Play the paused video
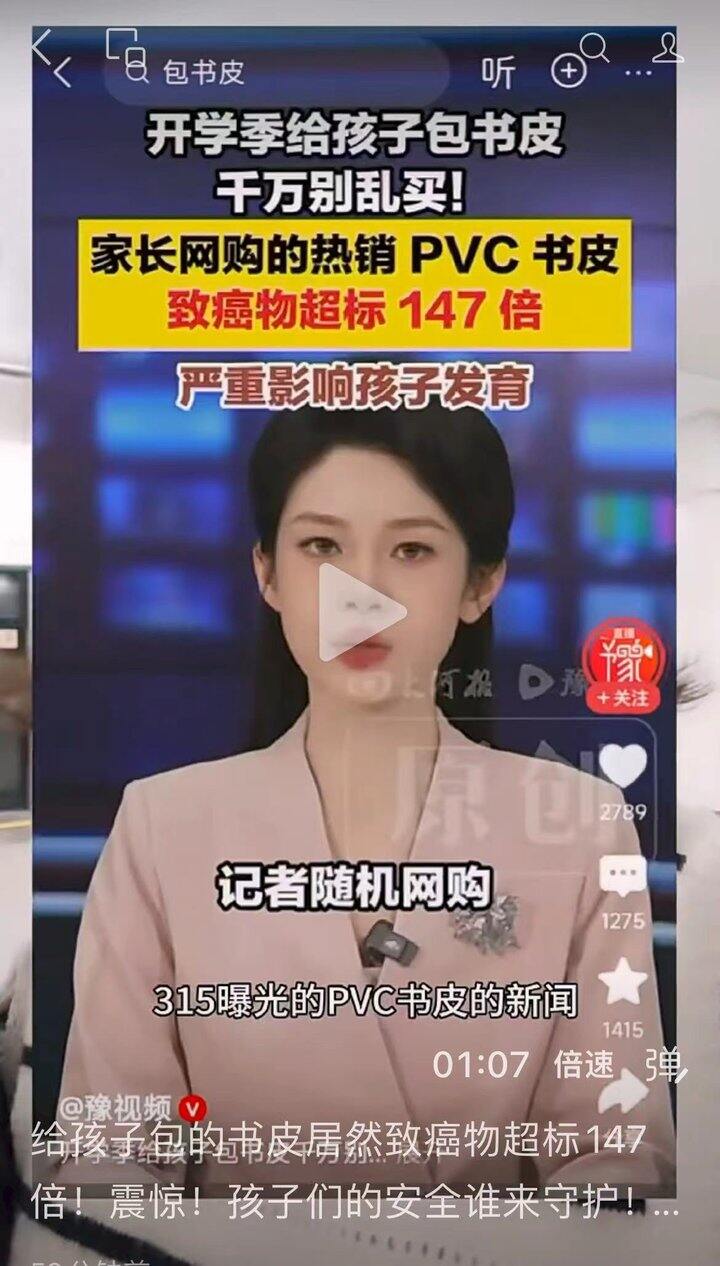 [360, 612]
